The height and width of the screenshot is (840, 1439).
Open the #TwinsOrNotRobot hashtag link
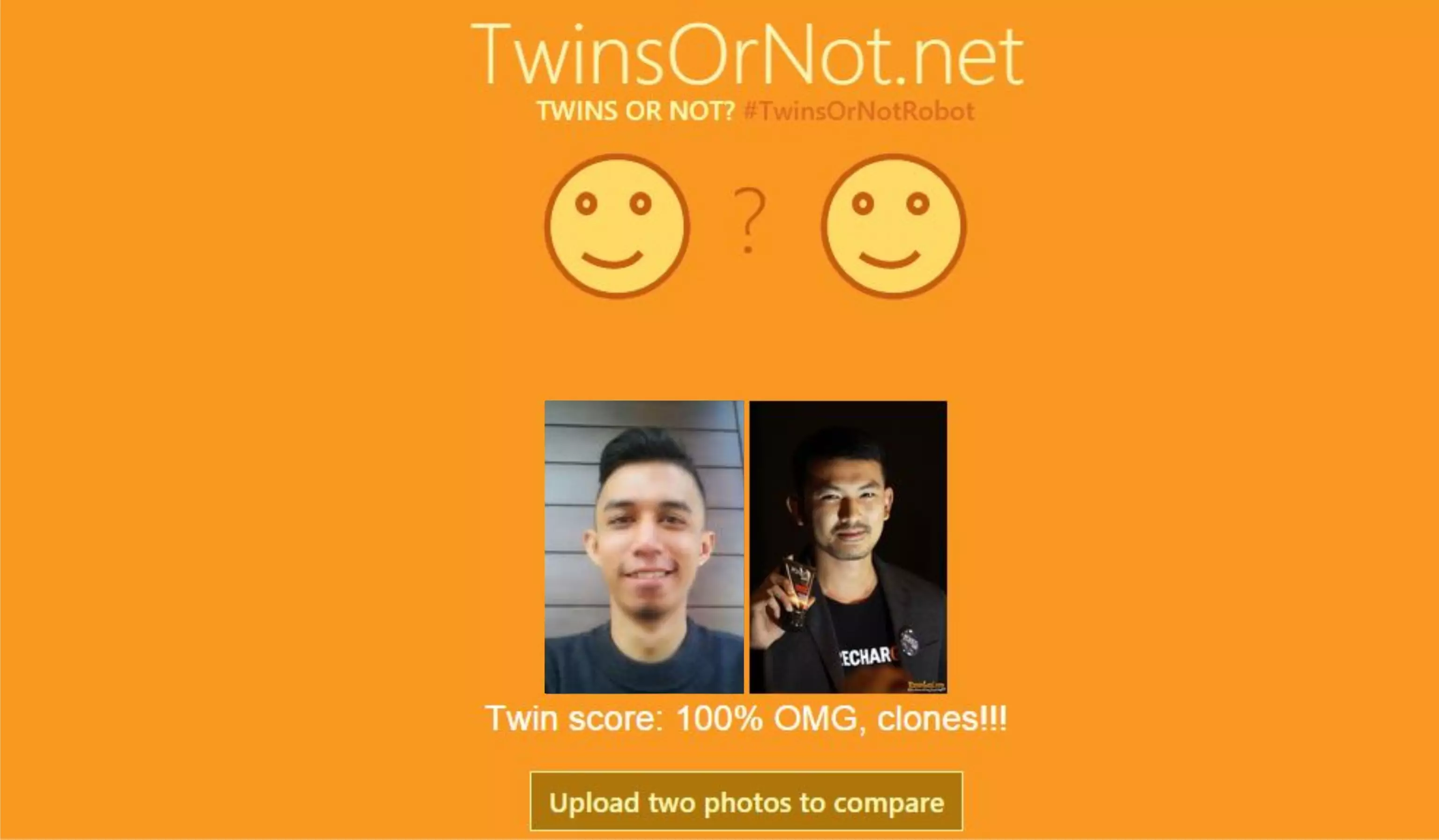pos(859,112)
